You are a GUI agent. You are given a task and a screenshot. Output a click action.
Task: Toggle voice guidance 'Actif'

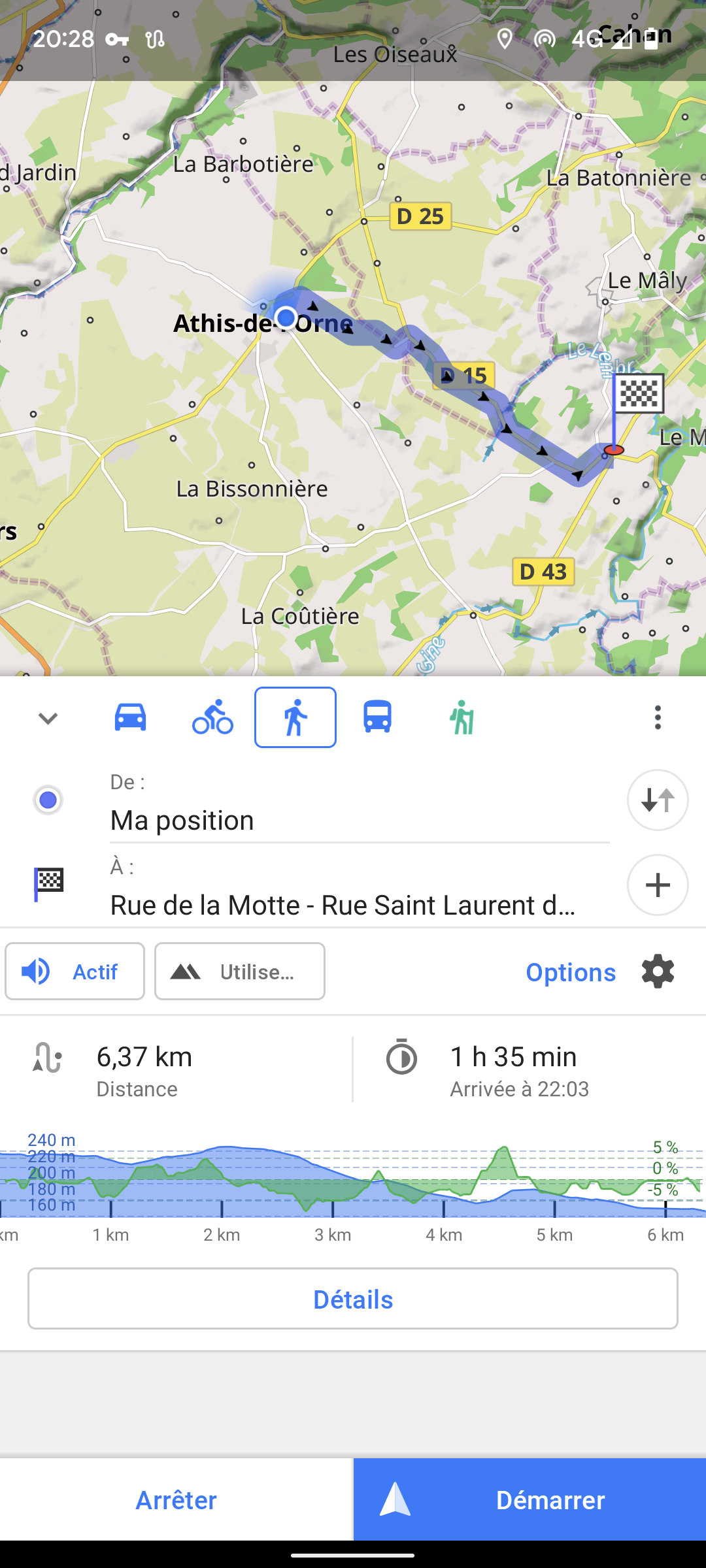coord(75,972)
